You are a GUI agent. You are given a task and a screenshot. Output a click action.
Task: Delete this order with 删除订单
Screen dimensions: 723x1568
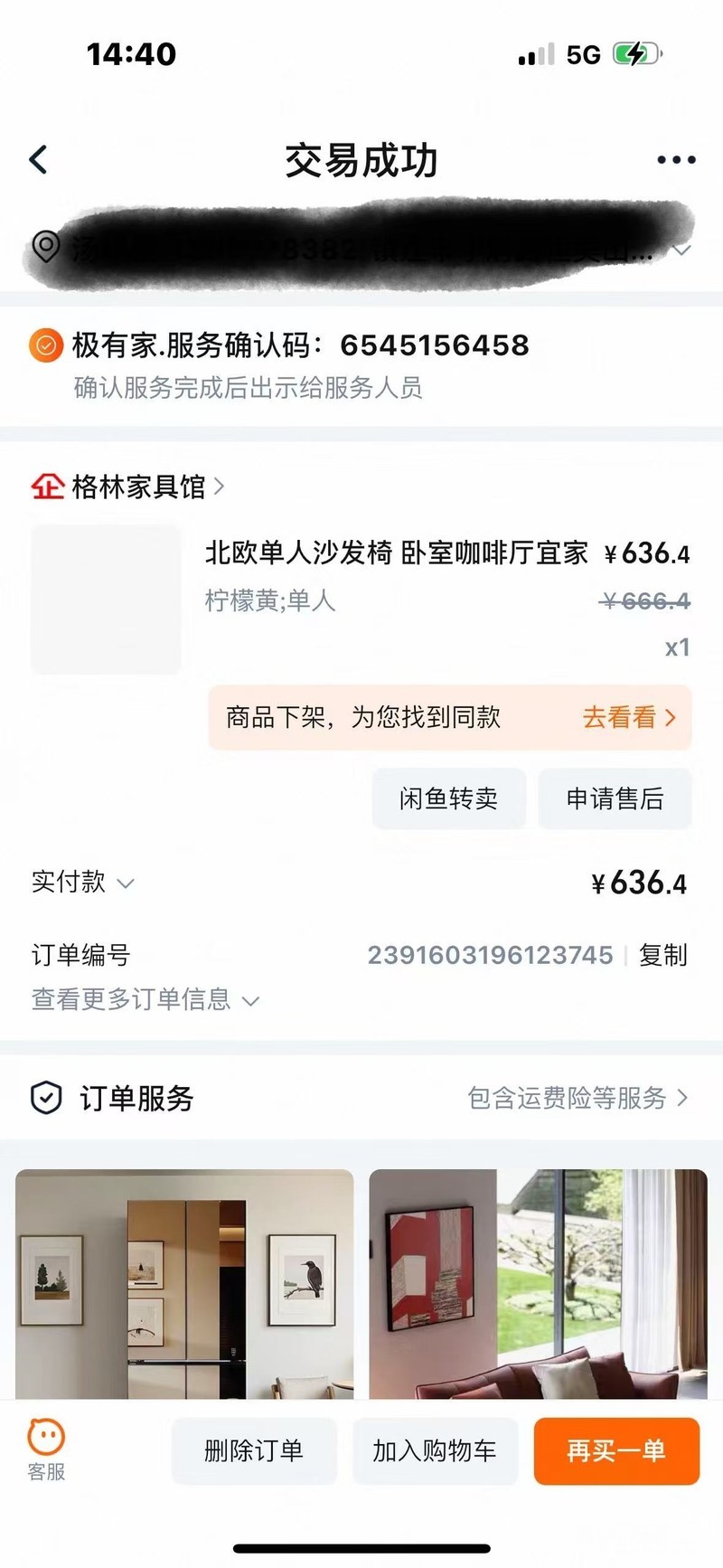(x=254, y=1451)
